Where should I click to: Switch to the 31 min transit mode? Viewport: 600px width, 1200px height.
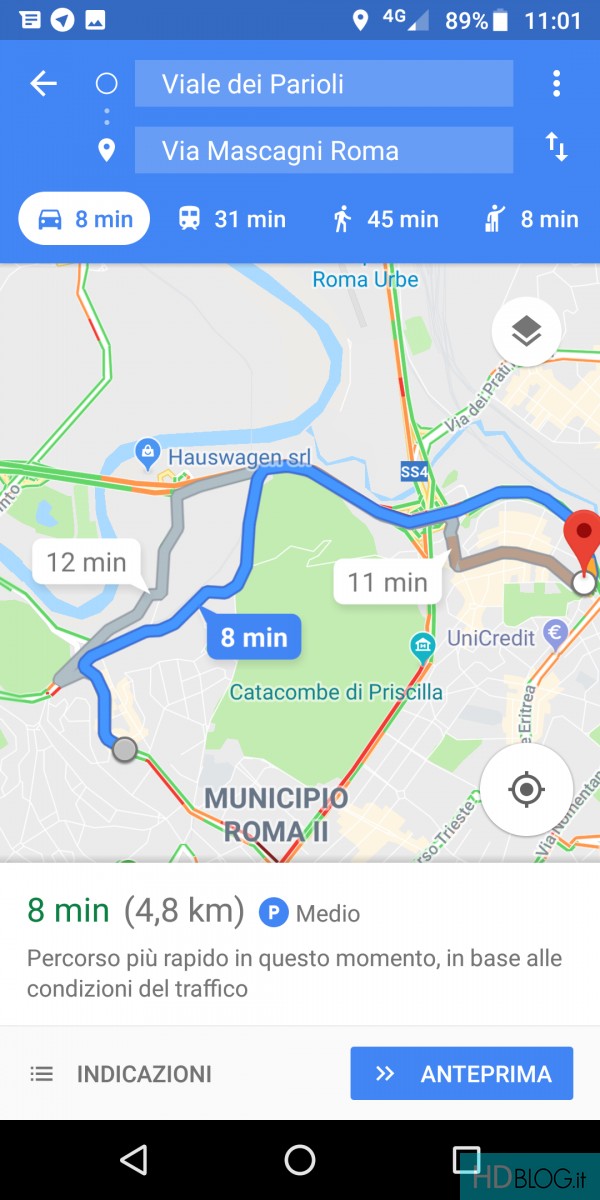(x=232, y=219)
